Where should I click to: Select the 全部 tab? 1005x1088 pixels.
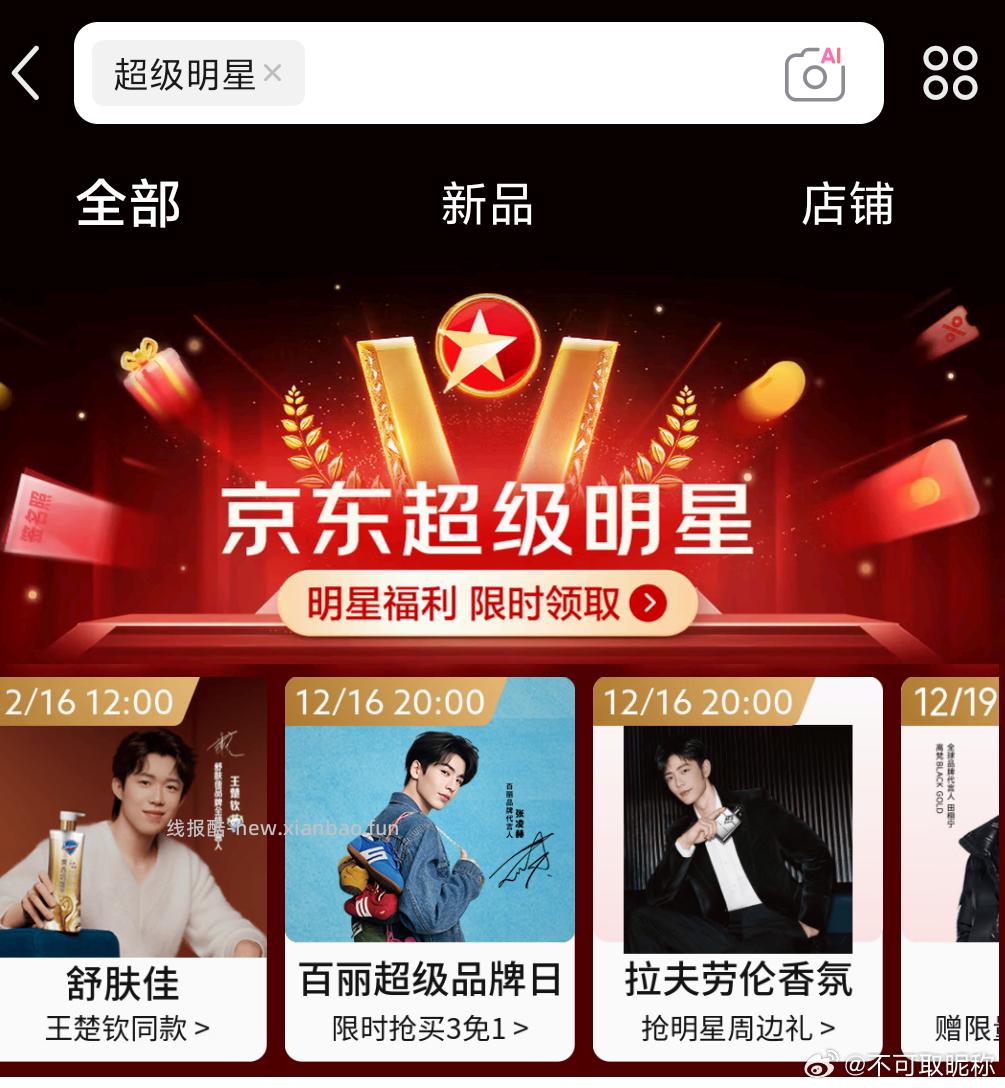click(128, 205)
